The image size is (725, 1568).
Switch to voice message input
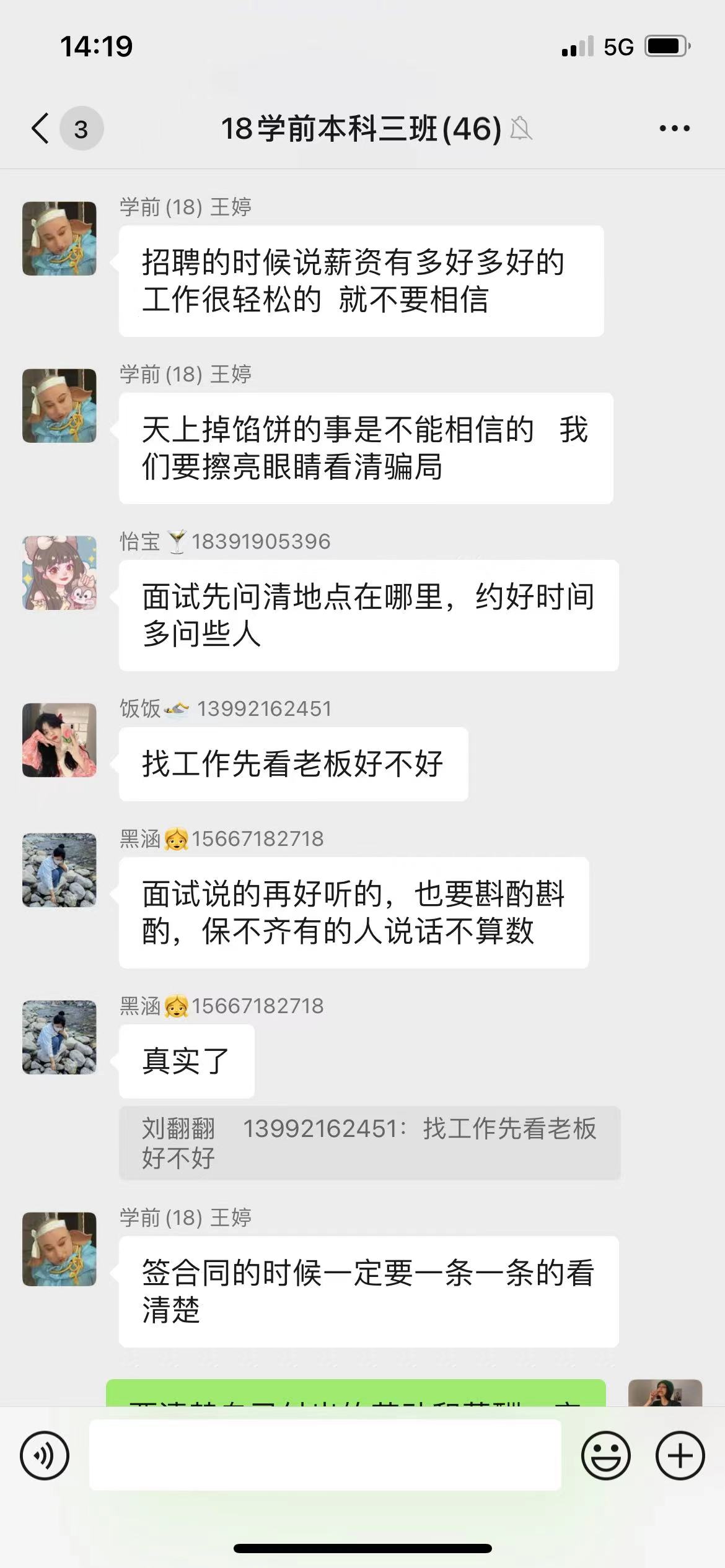(x=45, y=1455)
